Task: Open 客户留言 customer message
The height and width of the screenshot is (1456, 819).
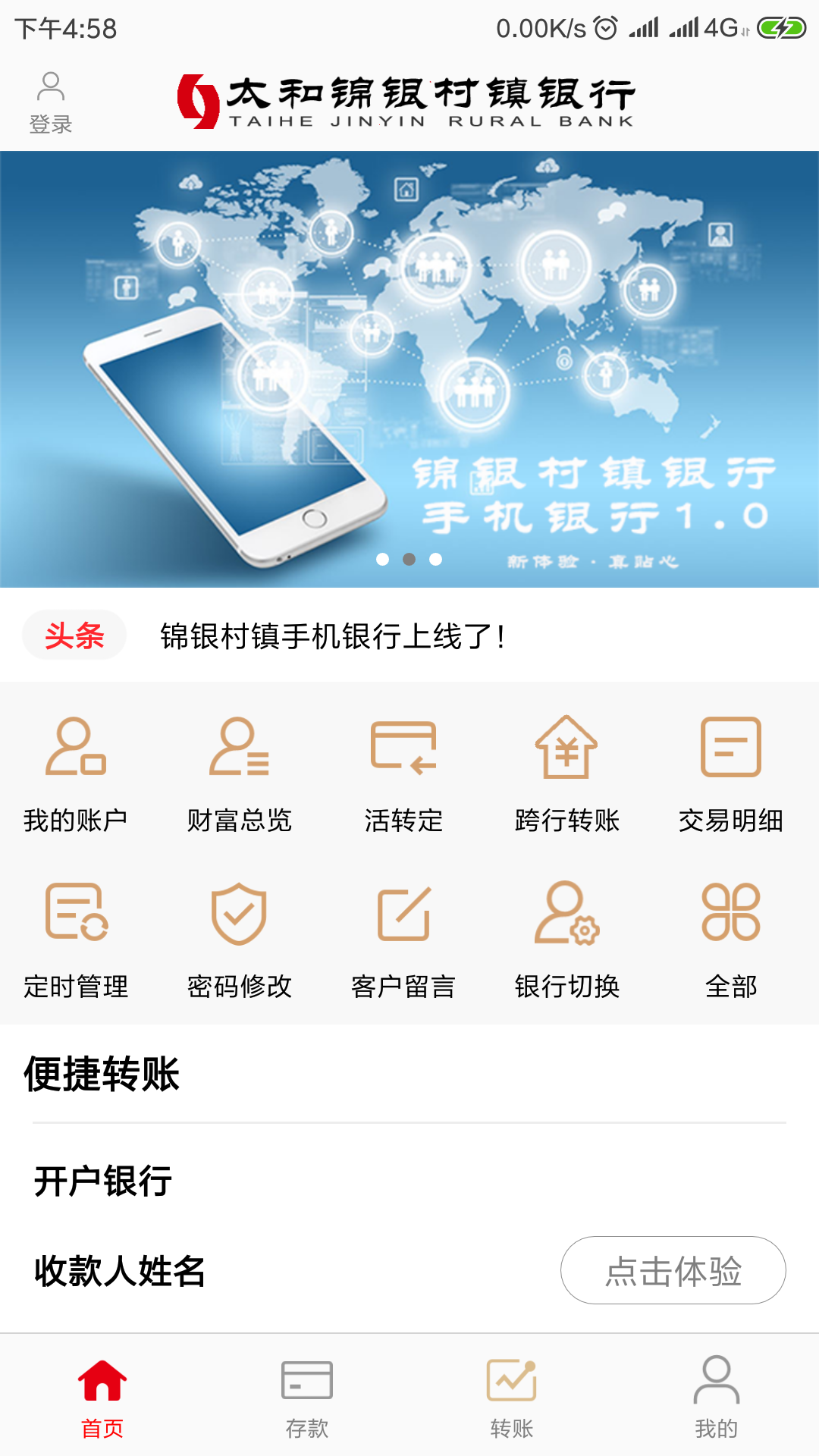Action: (403, 941)
